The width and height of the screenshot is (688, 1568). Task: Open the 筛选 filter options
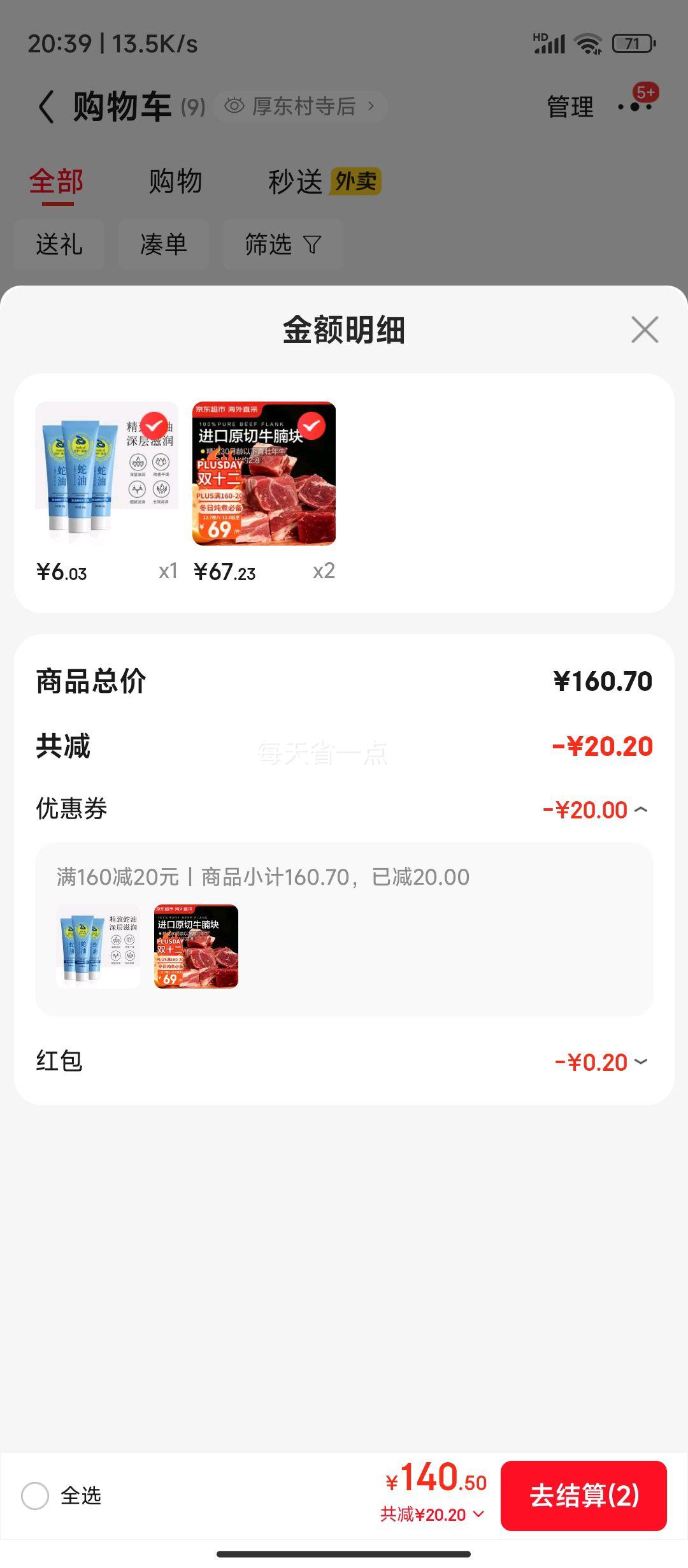[283, 245]
